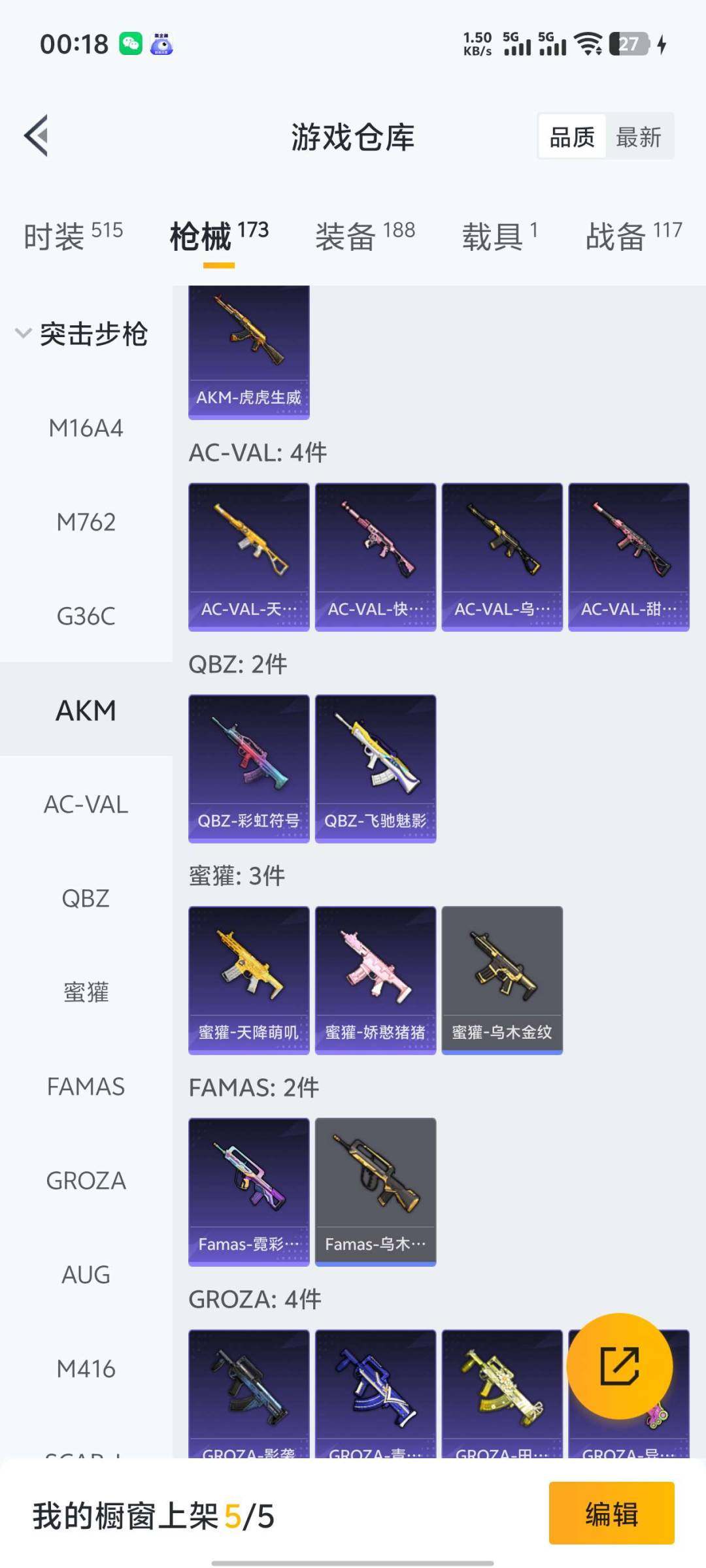Viewport: 706px width, 1568px height.
Task: View the 蜜獾-娇憨猪猪 skin
Action: pyautogui.click(x=375, y=980)
